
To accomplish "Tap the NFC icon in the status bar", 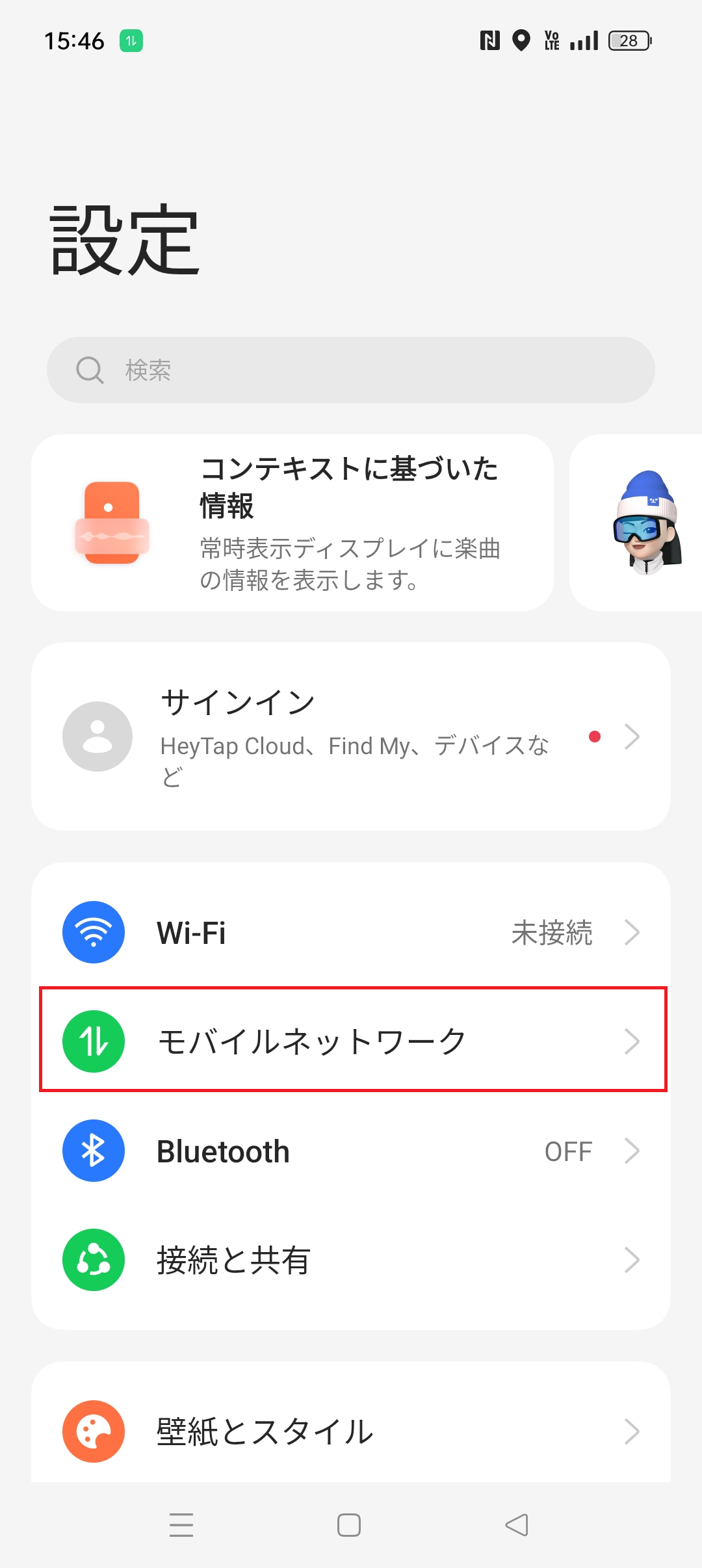I will 489,40.
